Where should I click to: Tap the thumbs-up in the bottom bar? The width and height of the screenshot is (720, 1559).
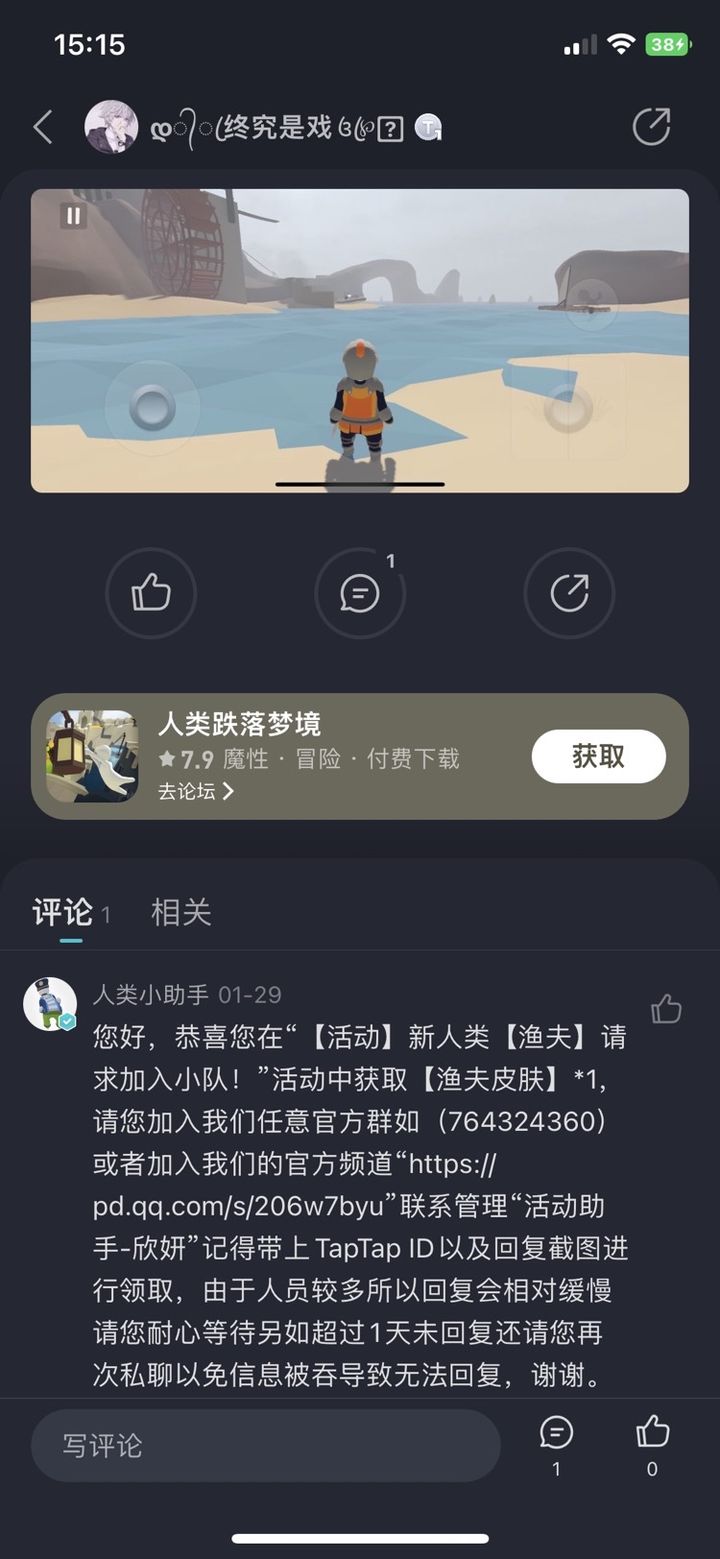(652, 1433)
